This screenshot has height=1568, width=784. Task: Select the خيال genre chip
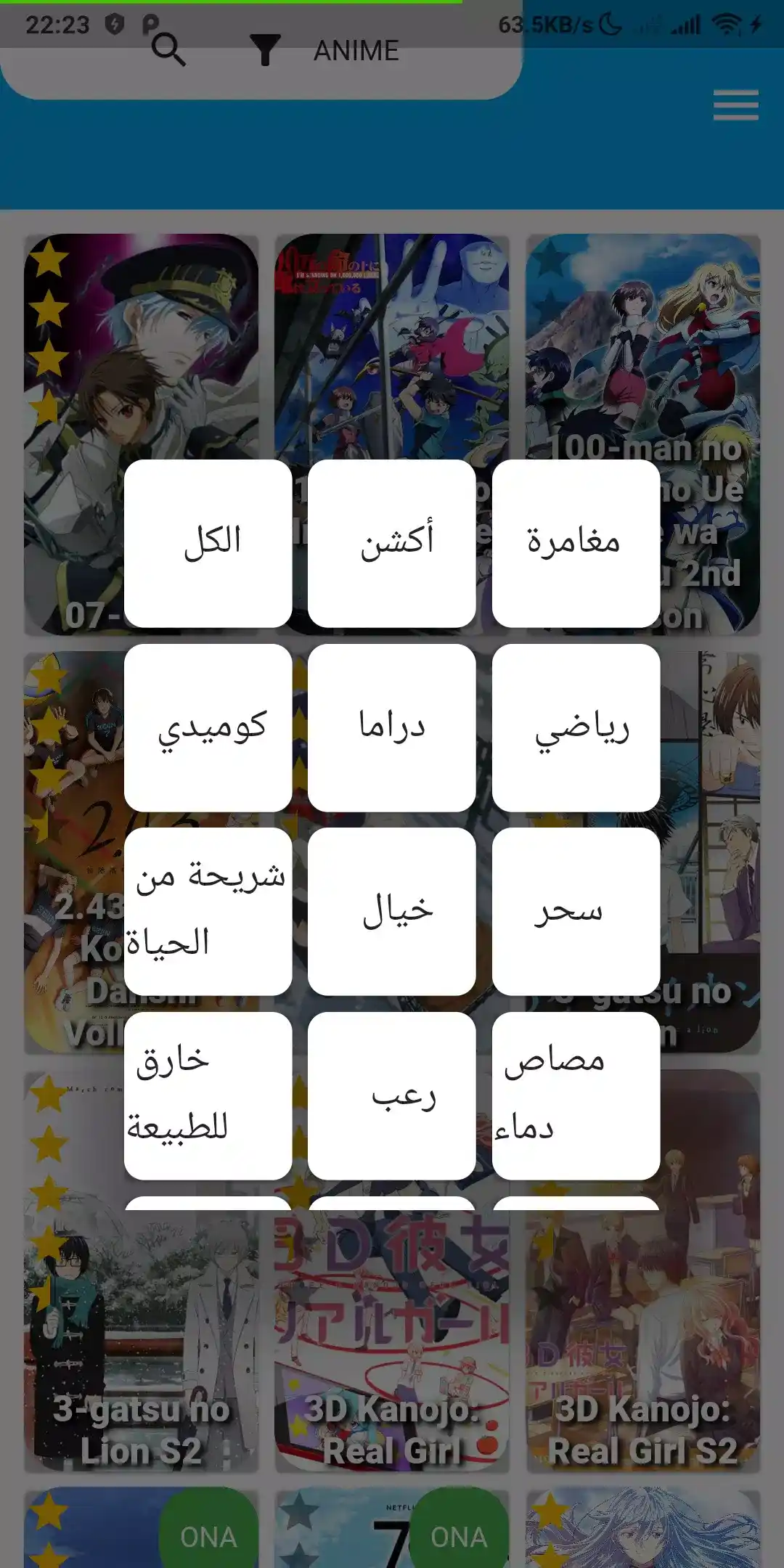coord(392,911)
